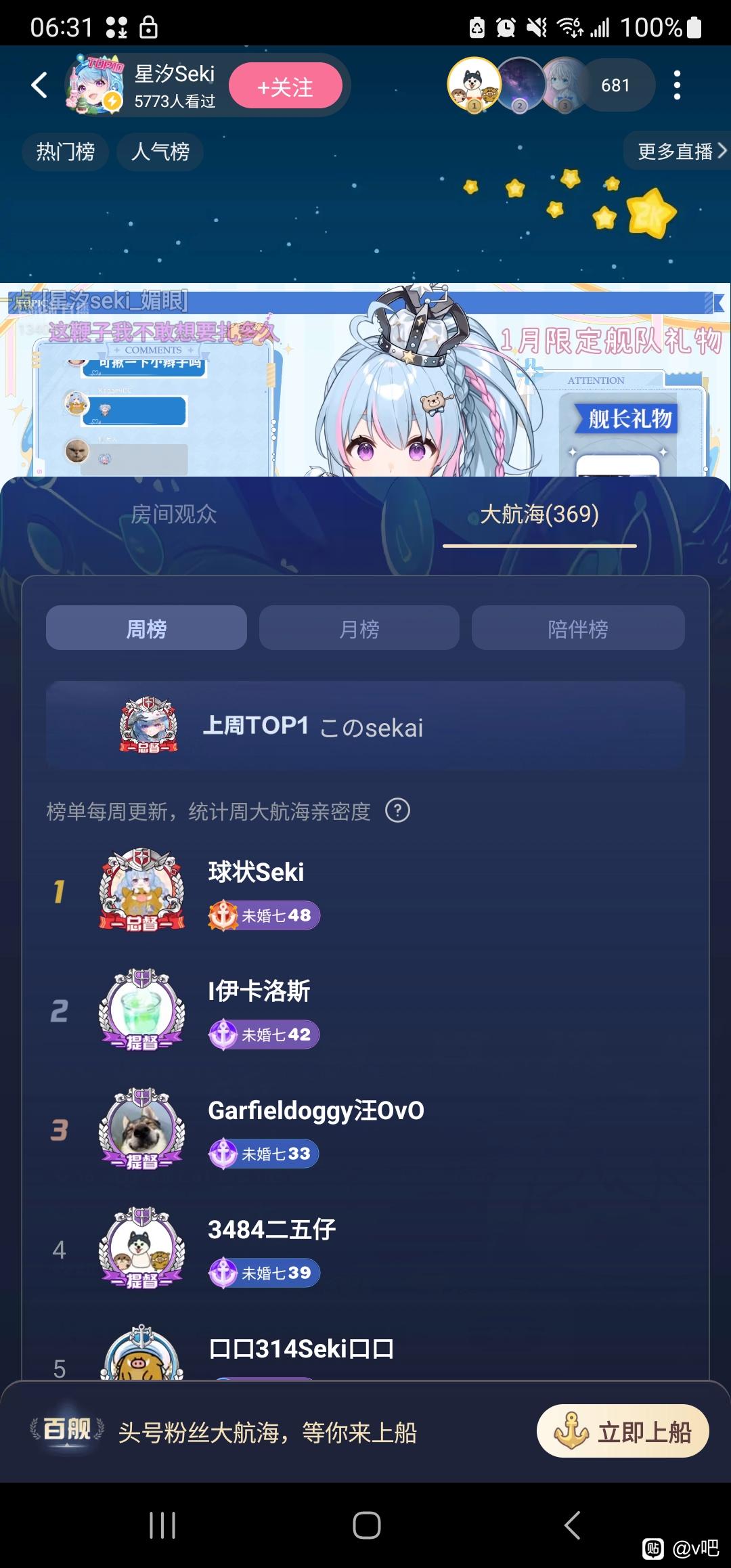Show the 周榜 weekly ranking
The image size is (731, 1568).
[146, 628]
